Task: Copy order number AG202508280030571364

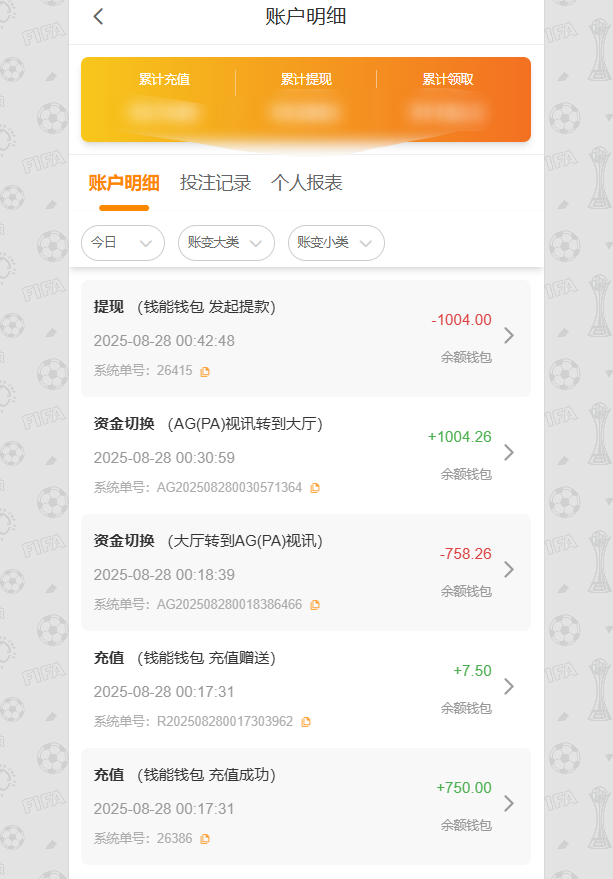Action: click(314, 488)
